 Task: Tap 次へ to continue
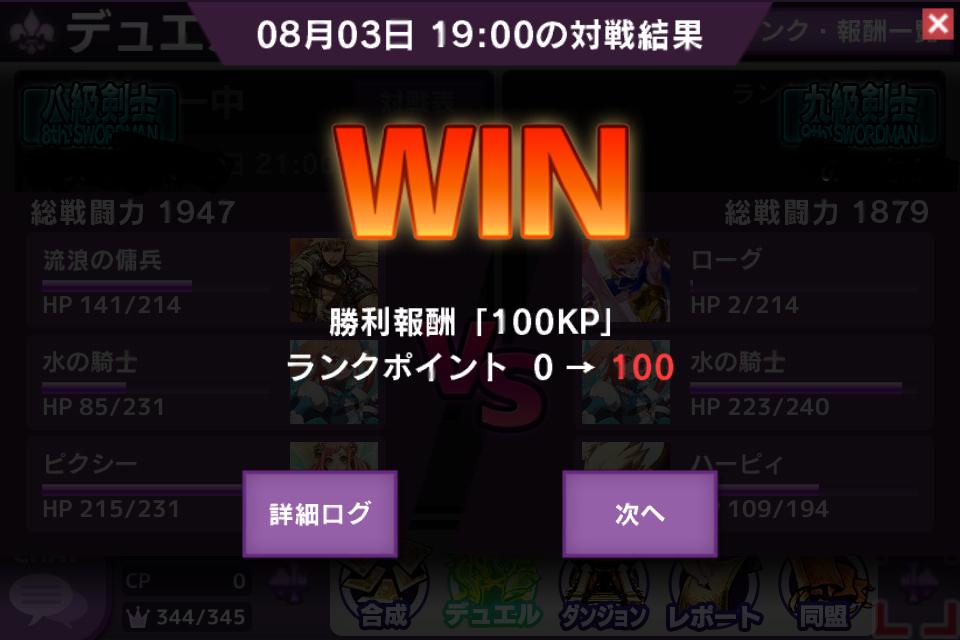pos(639,514)
